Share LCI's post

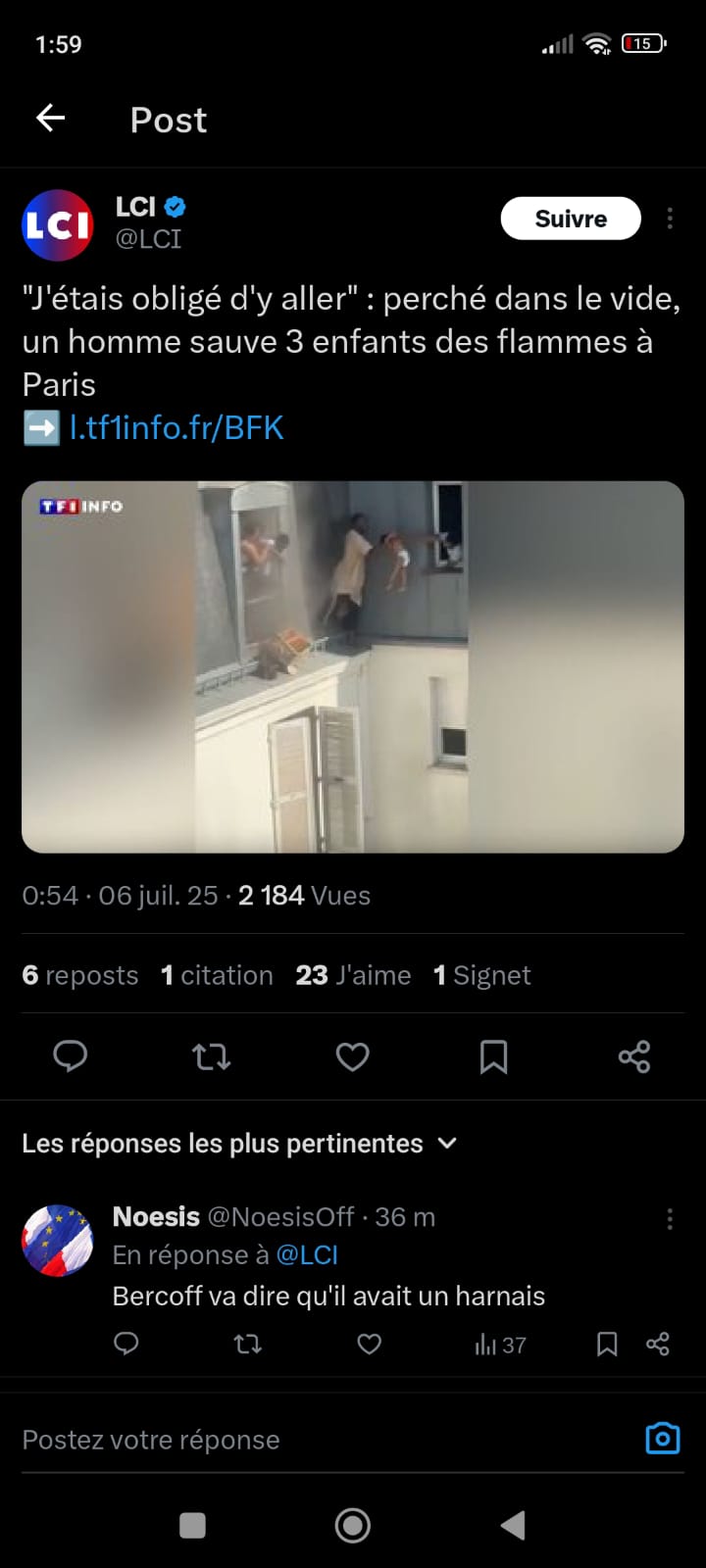tap(634, 1056)
